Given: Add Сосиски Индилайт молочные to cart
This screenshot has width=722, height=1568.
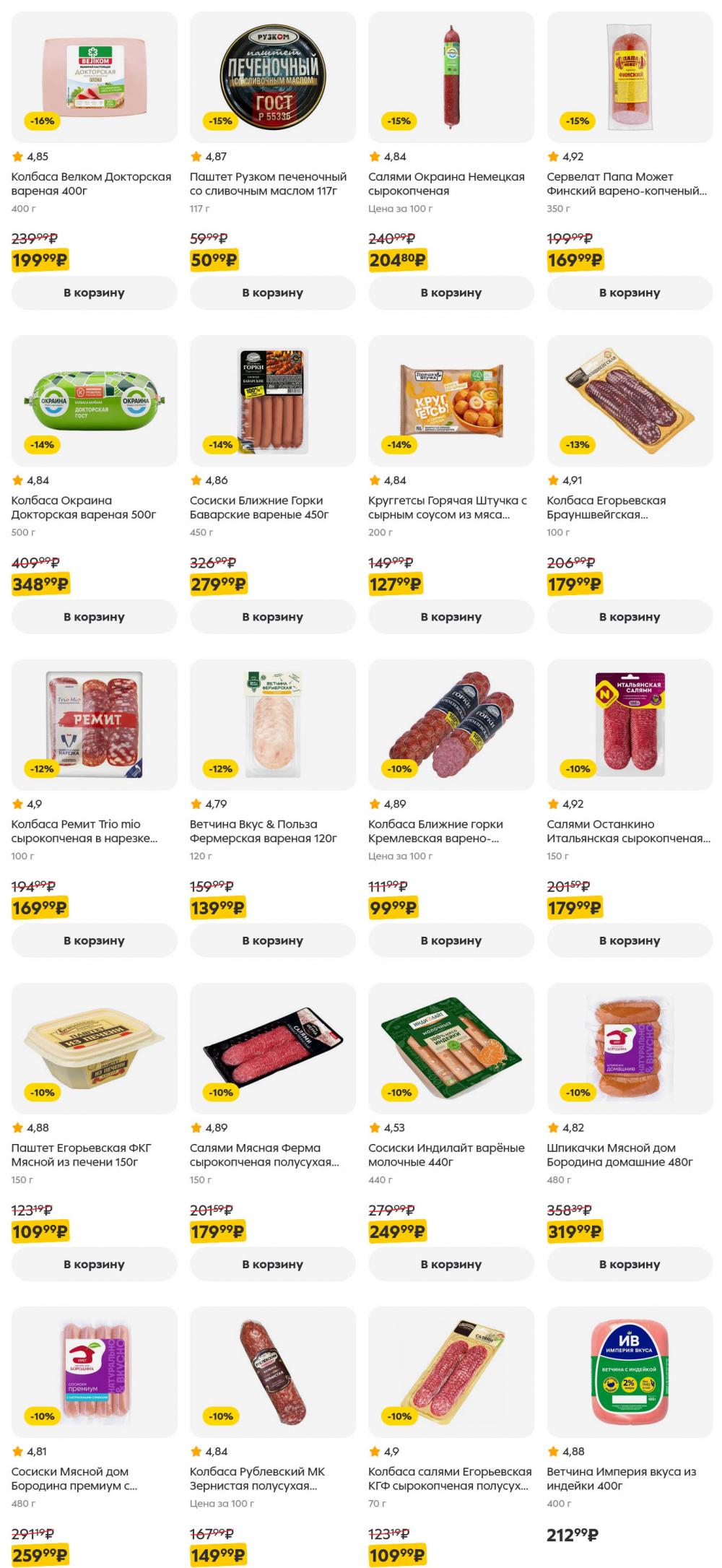Looking at the screenshot, I should point(451,1264).
